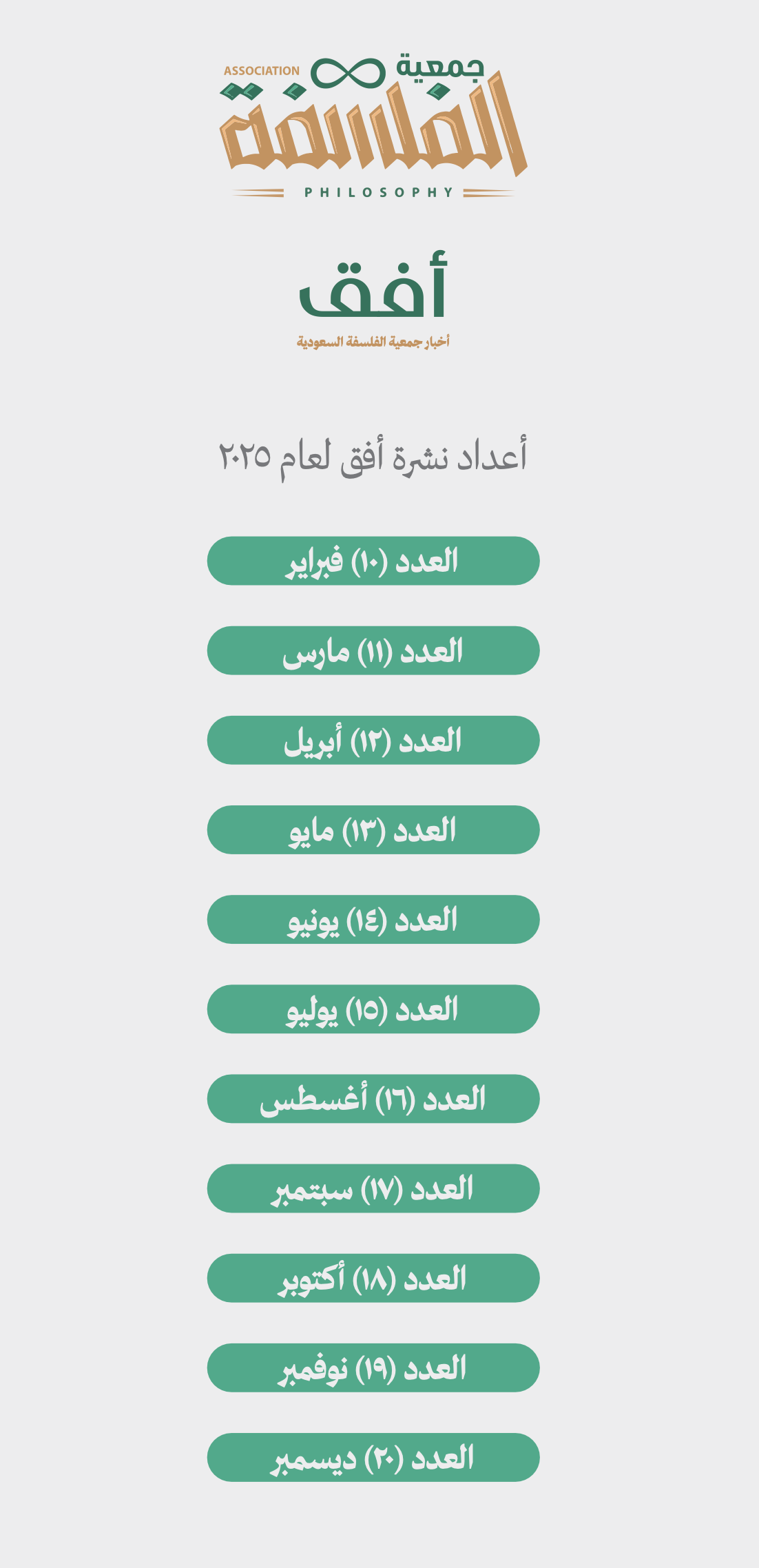Screen dimensions: 759x1568
Task: Open the May issue (13) مايو
Action: pyautogui.click(x=373, y=830)
